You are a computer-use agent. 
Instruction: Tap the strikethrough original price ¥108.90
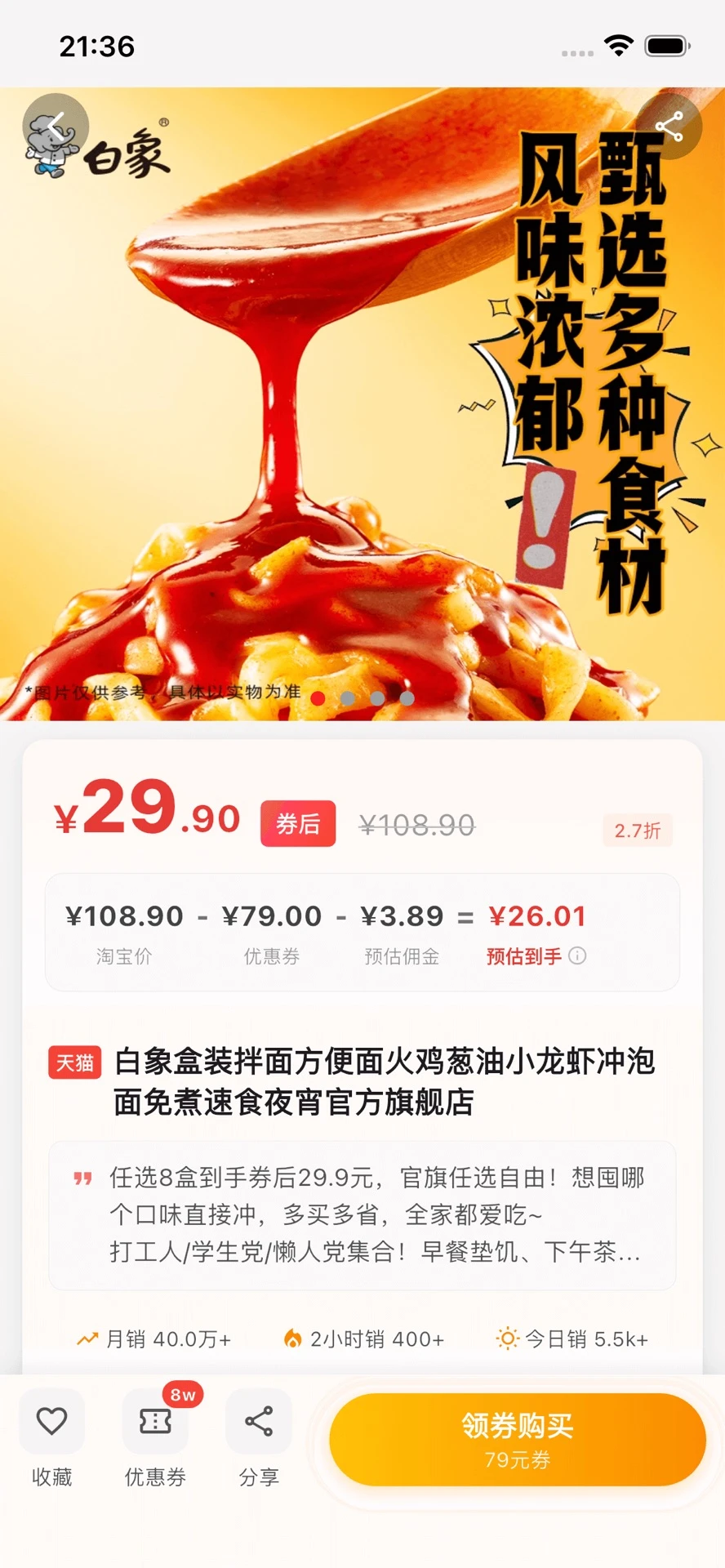(x=417, y=825)
